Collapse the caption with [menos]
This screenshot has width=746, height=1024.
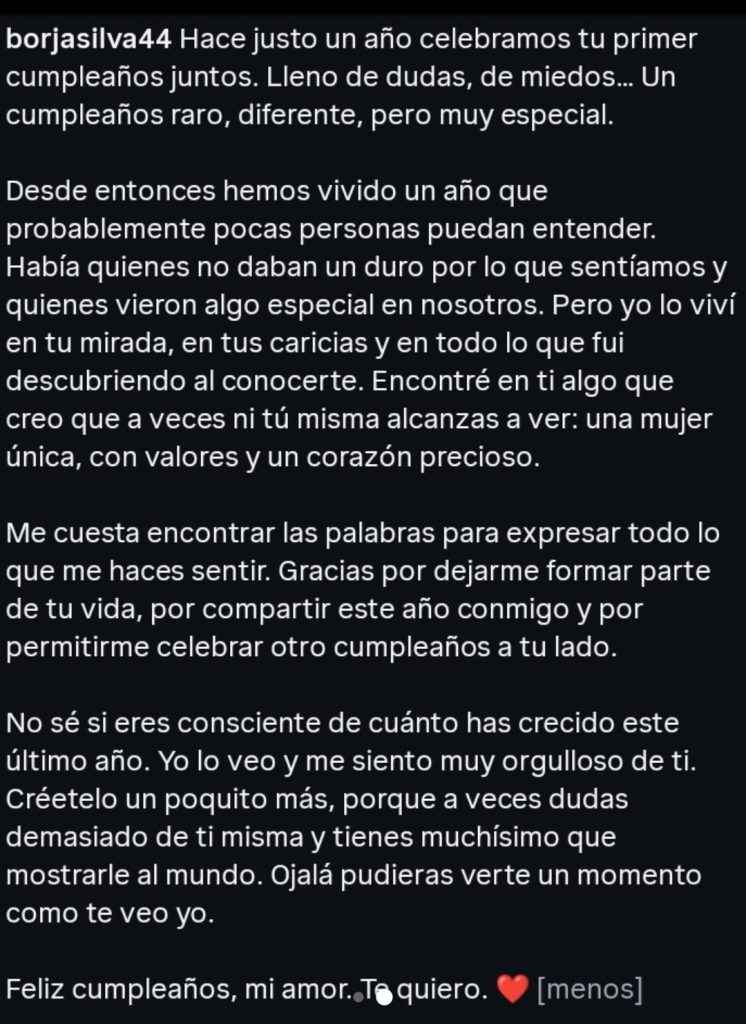pos(589,989)
